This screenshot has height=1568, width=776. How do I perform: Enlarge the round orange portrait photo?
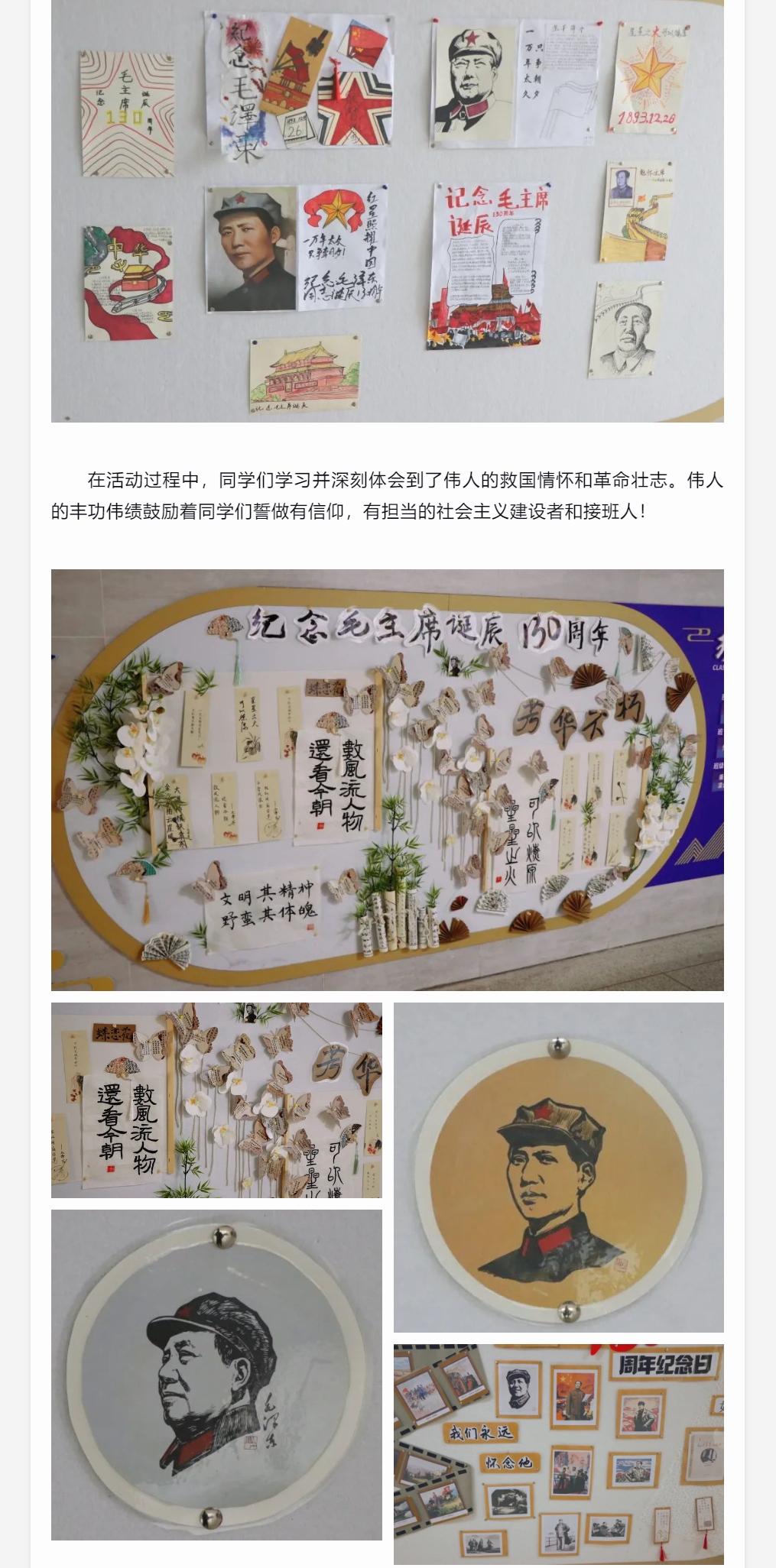click(558, 1167)
